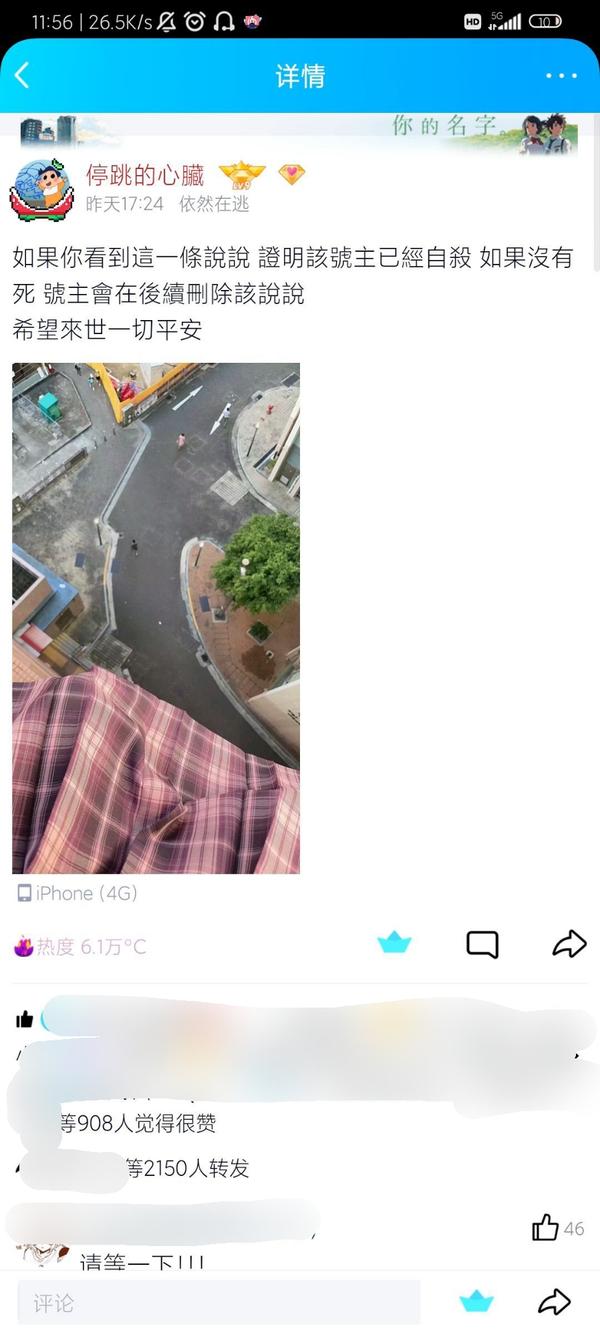View the 908 people who liked
Screen dimensions: 600x1333
pyautogui.click(x=138, y=1123)
